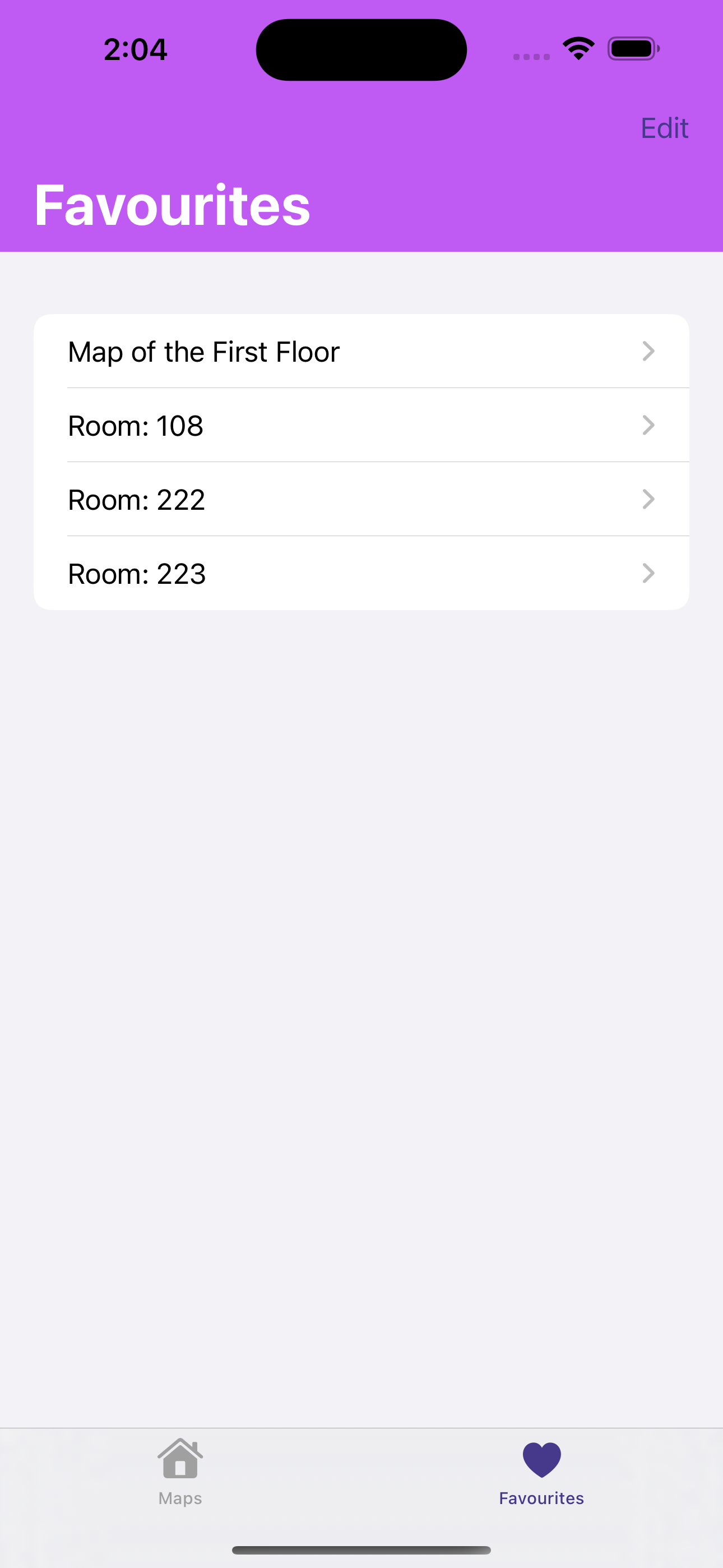The image size is (723, 1568).
Task: Open the Room: 108 favourite
Action: [360, 426]
